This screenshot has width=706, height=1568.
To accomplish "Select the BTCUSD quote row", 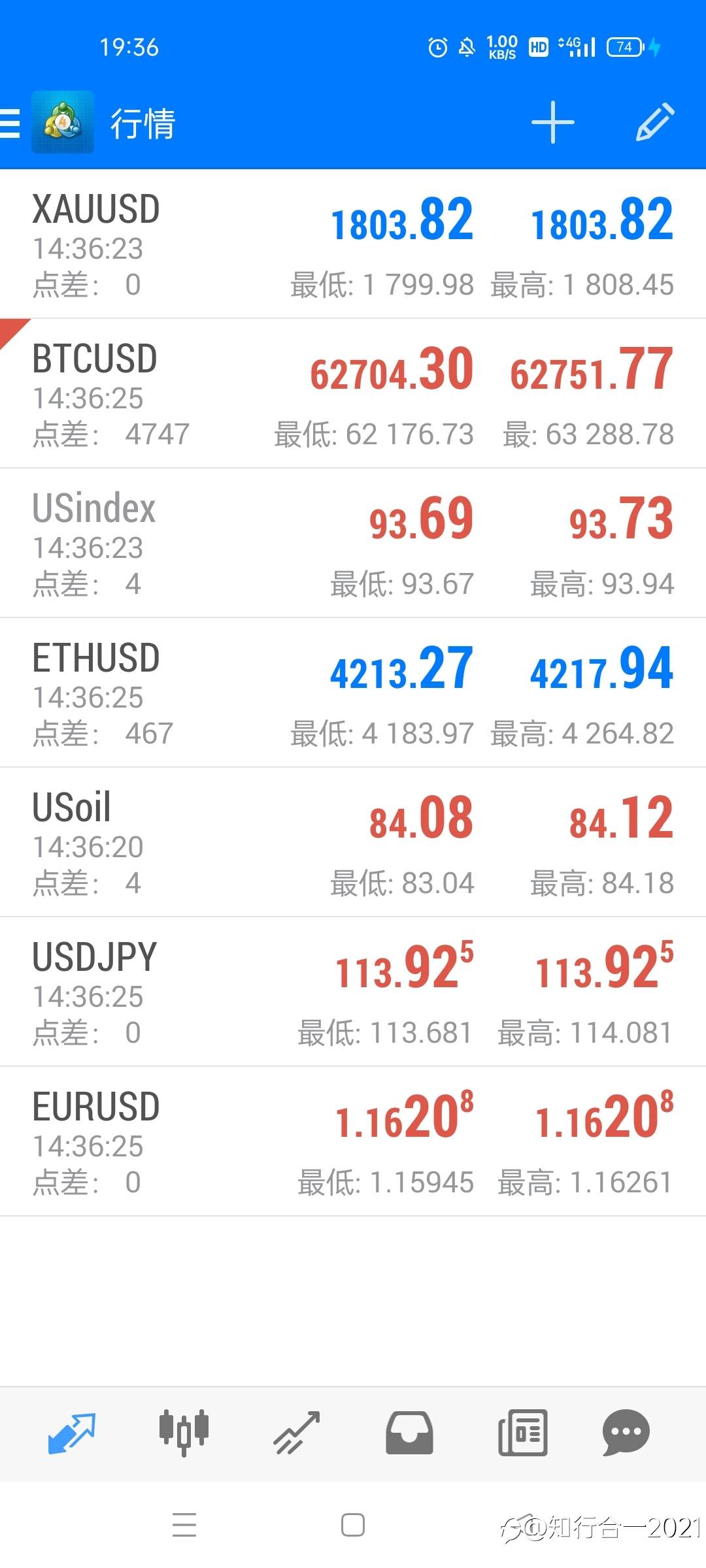I will (353, 394).
